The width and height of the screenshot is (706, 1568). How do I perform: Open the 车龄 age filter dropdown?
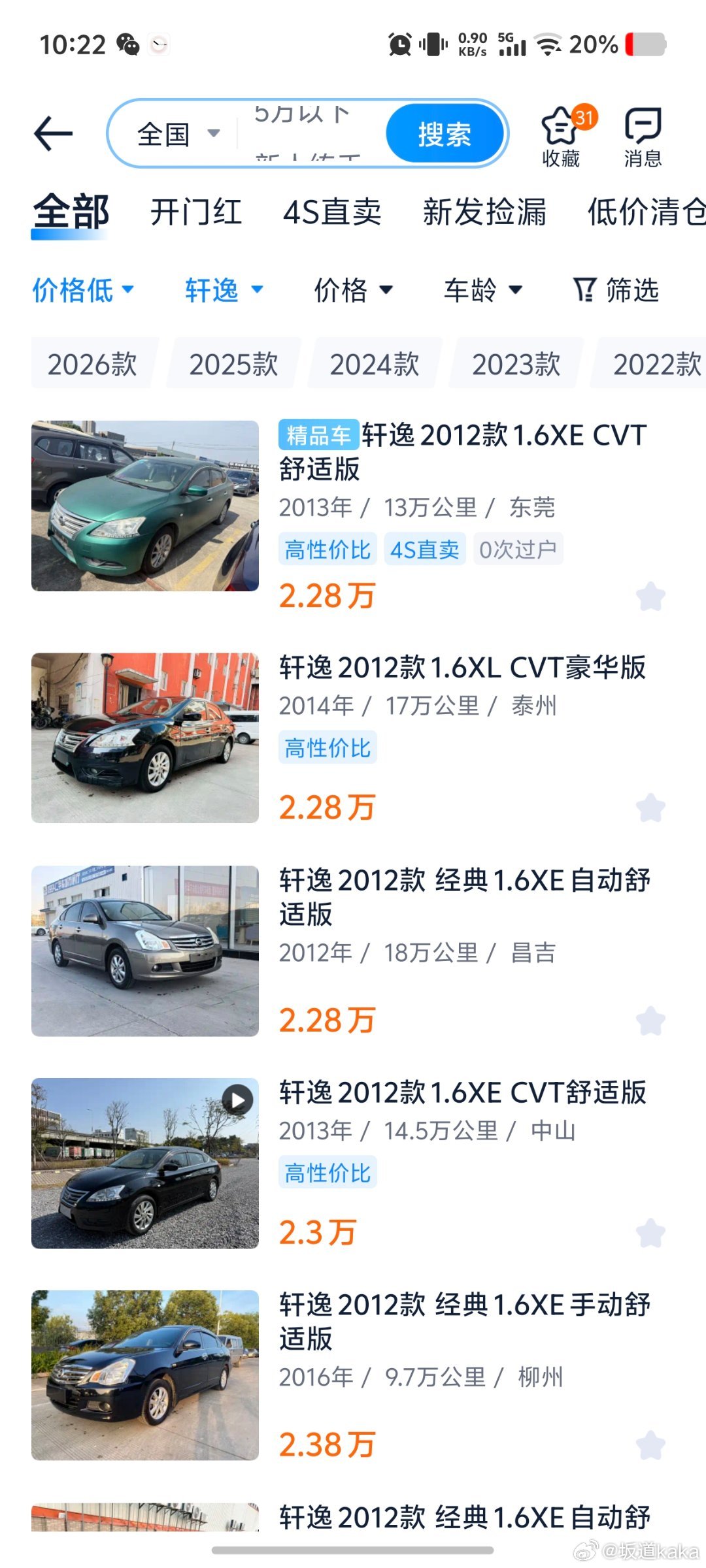pos(482,291)
